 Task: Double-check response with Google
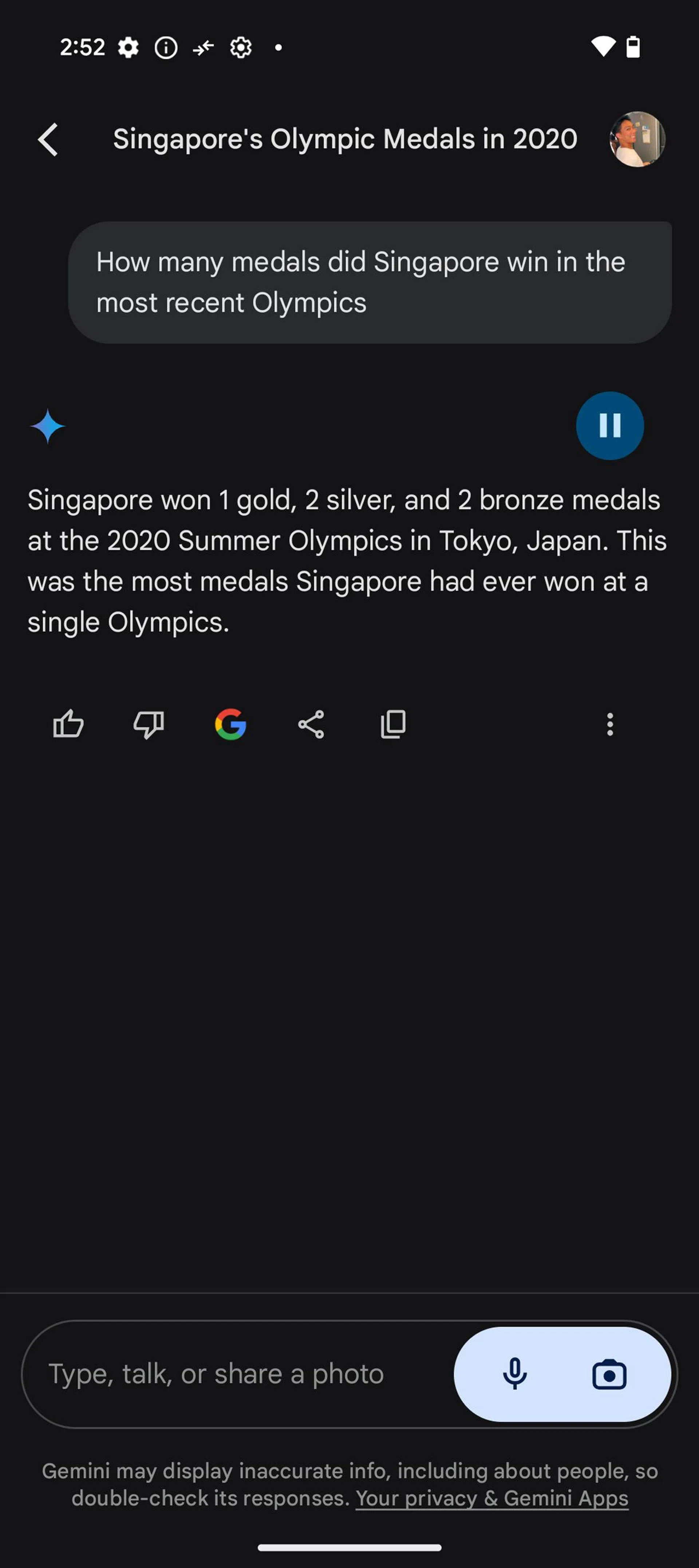point(230,725)
